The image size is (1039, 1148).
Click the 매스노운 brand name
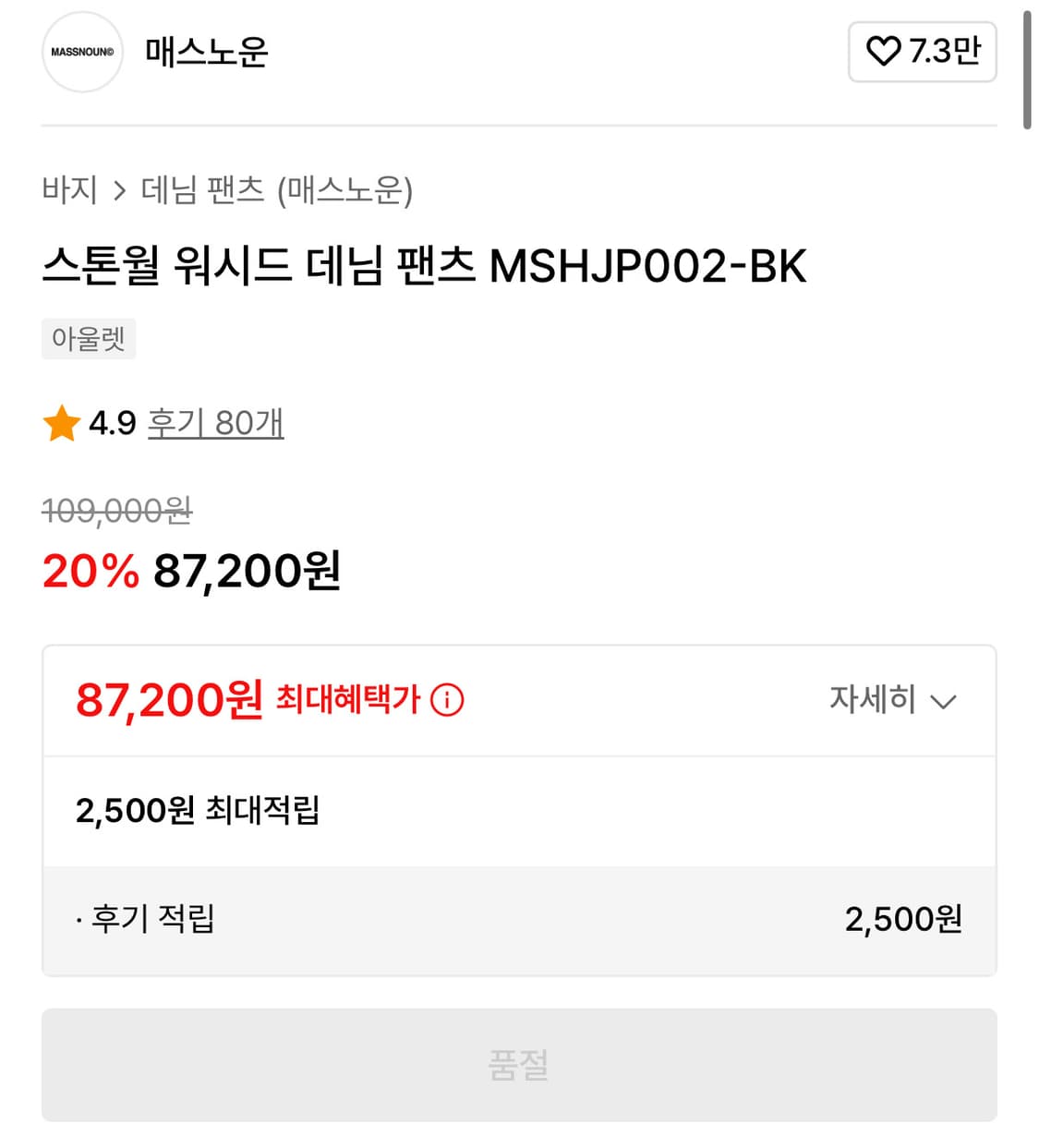click(x=205, y=54)
